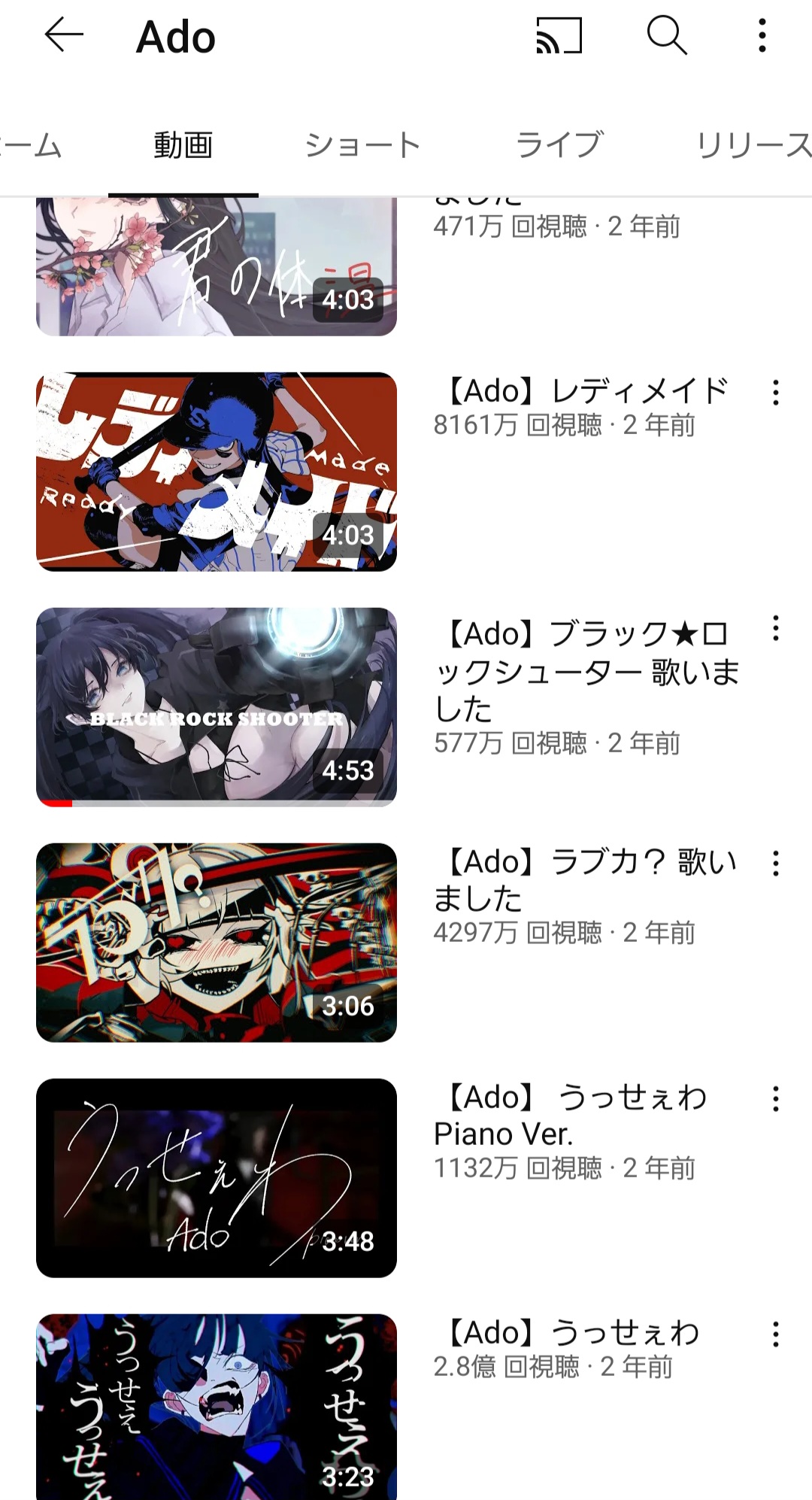Go back using the arrow icon

click(64, 35)
